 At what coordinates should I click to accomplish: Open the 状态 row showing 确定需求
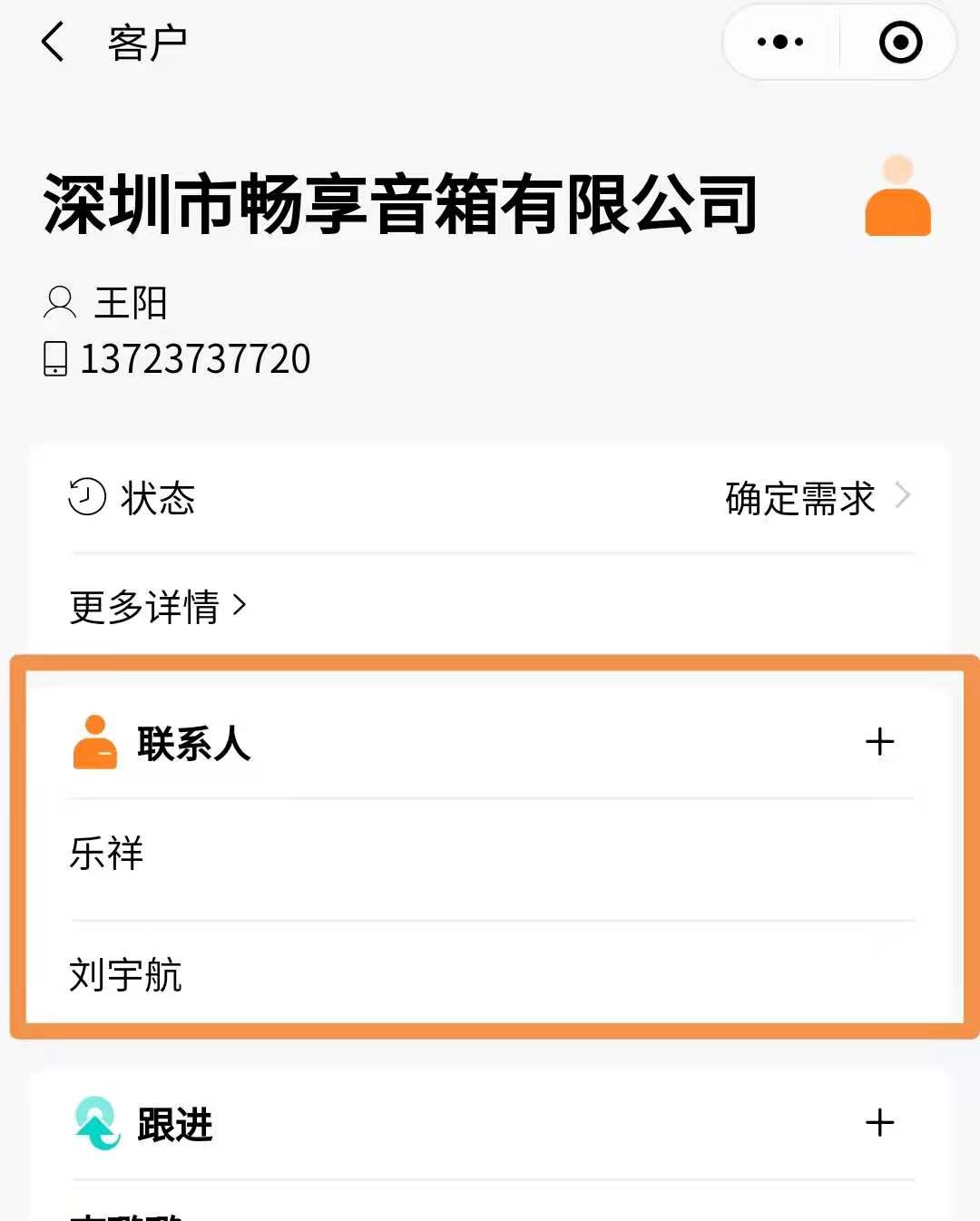point(490,498)
